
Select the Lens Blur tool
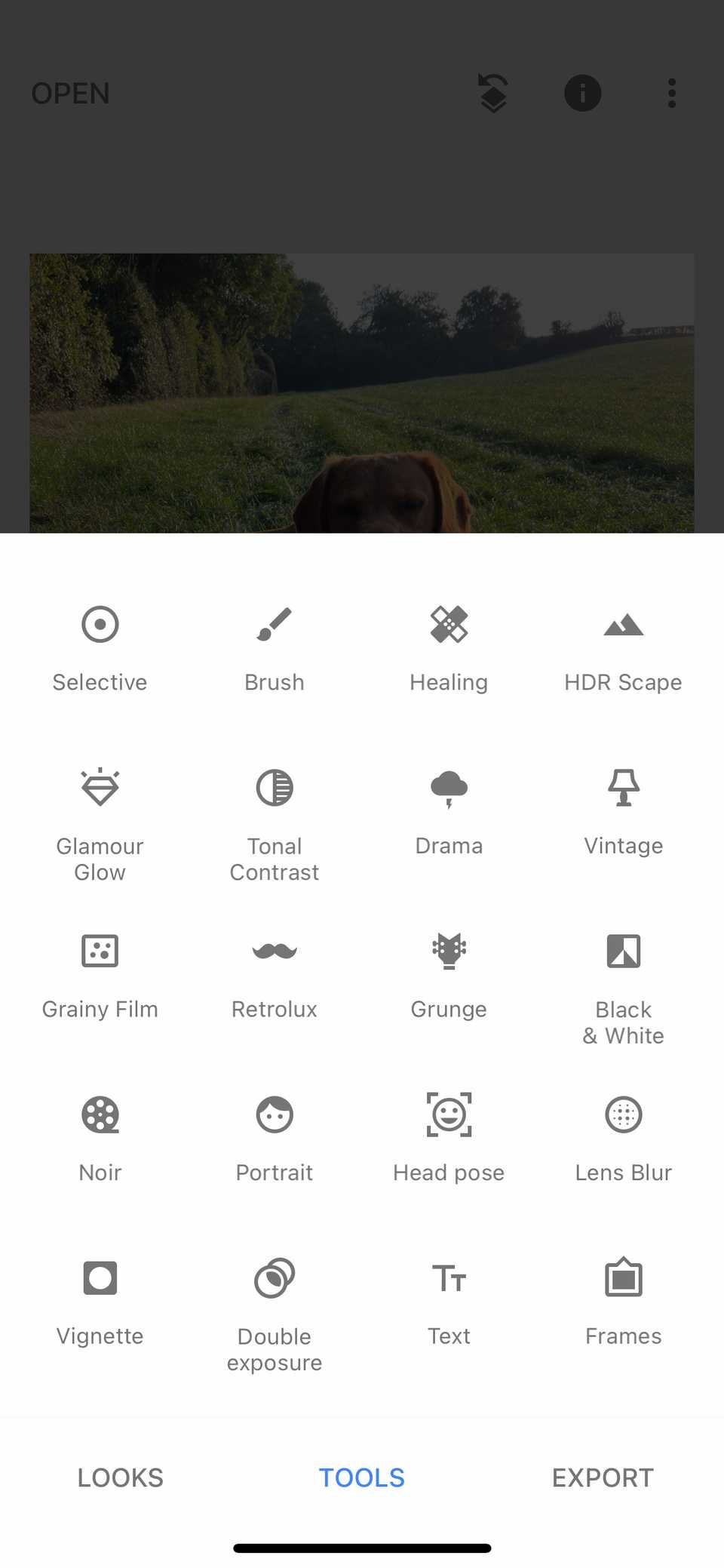pyautogui.click(x=623, y=1138)
